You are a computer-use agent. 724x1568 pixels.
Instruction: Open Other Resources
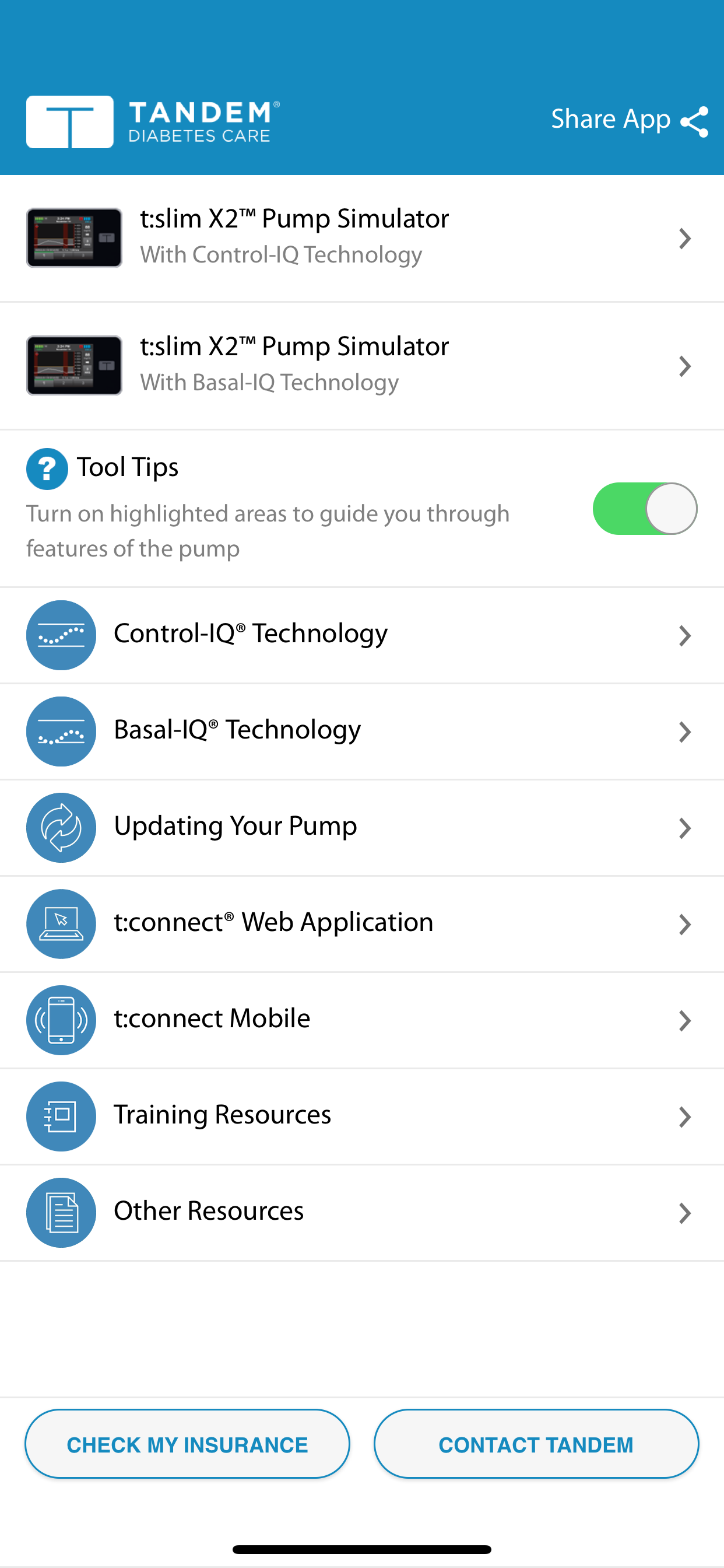point(362,1213)
